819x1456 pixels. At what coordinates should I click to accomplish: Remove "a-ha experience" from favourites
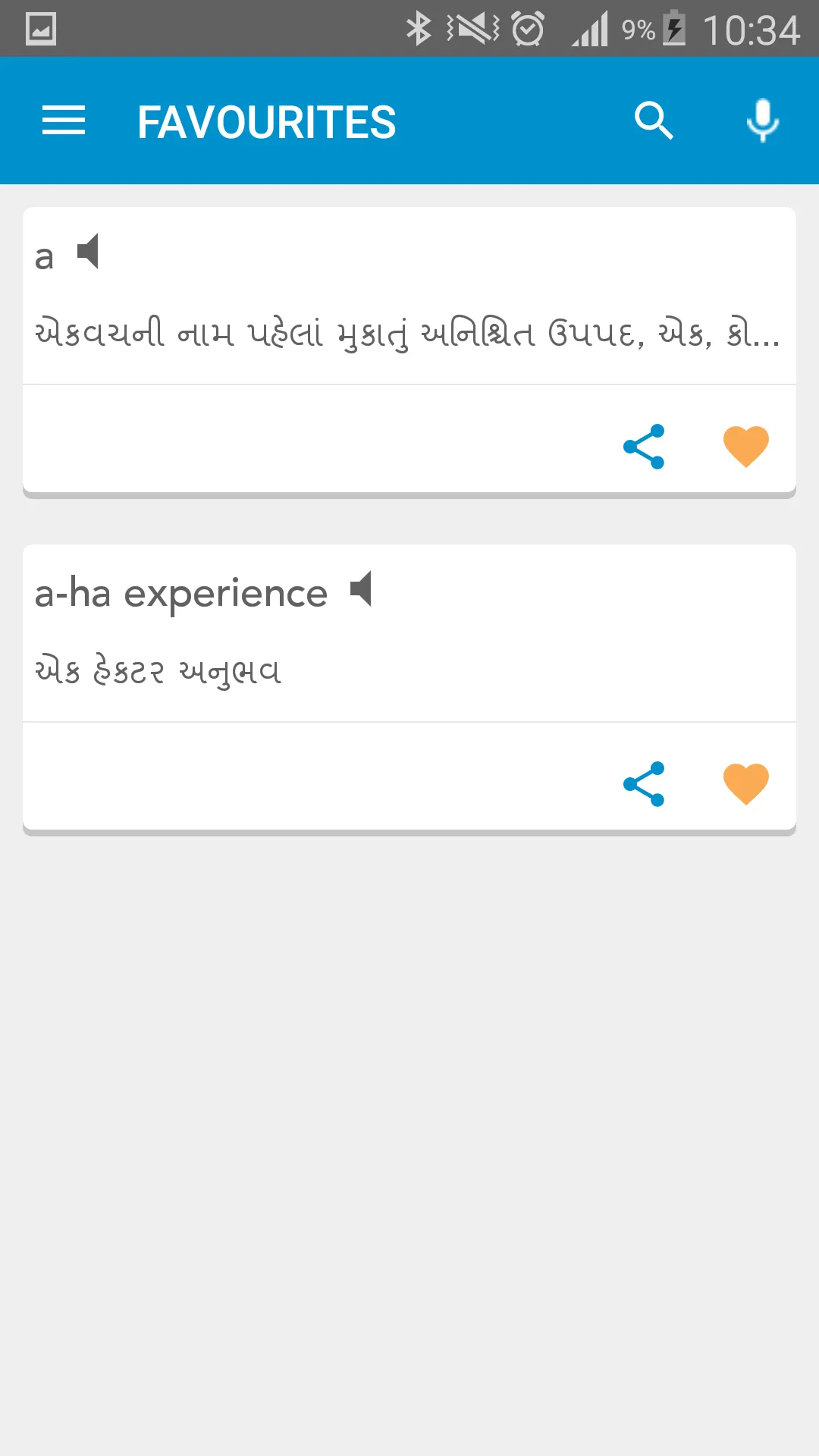click(747, 784)
